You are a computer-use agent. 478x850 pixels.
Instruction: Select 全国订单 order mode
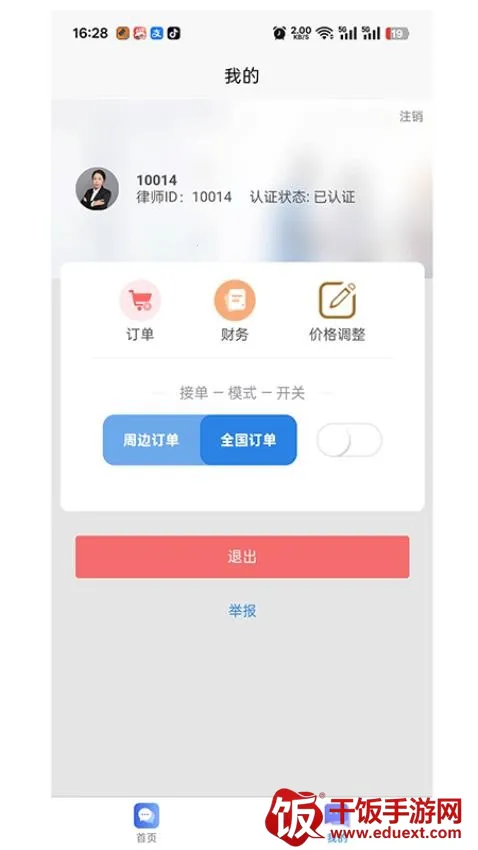click(x=248, y=440)
